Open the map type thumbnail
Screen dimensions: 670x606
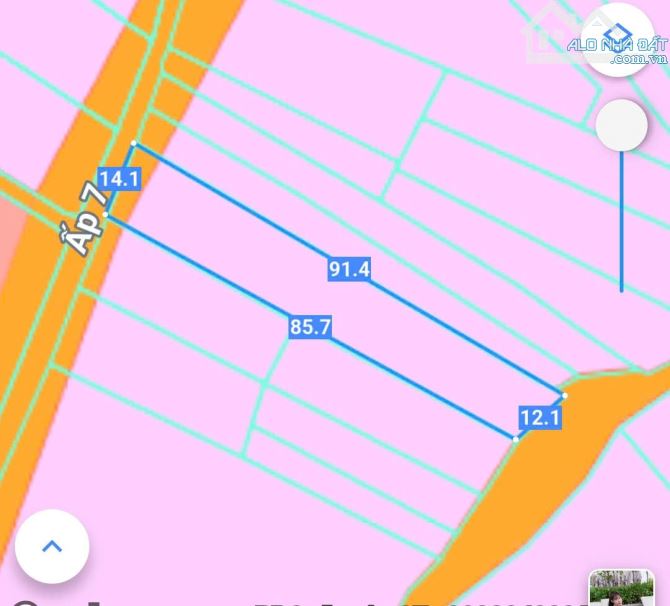click(x=621, y=589)
